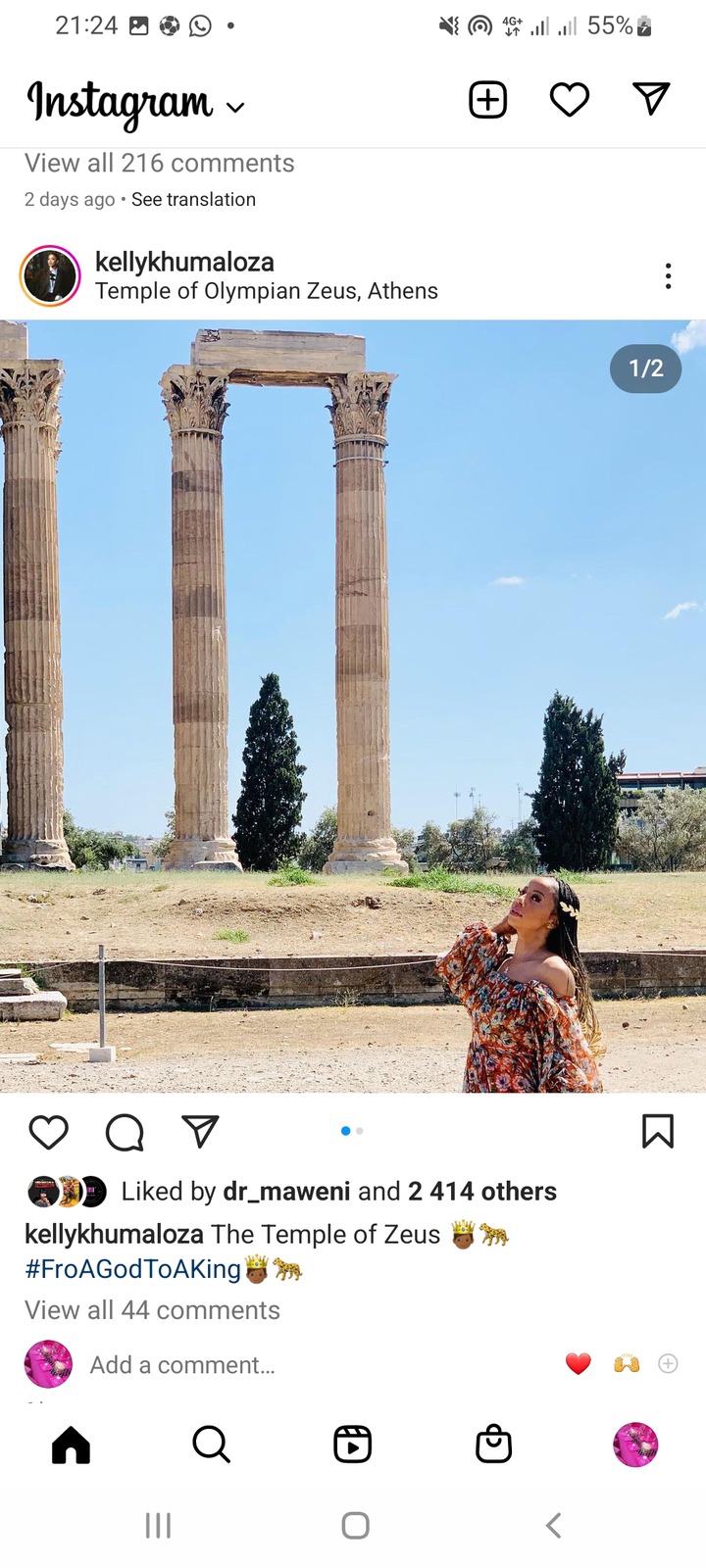
Task: Tap See translation
Action: (x=193, y=200)
